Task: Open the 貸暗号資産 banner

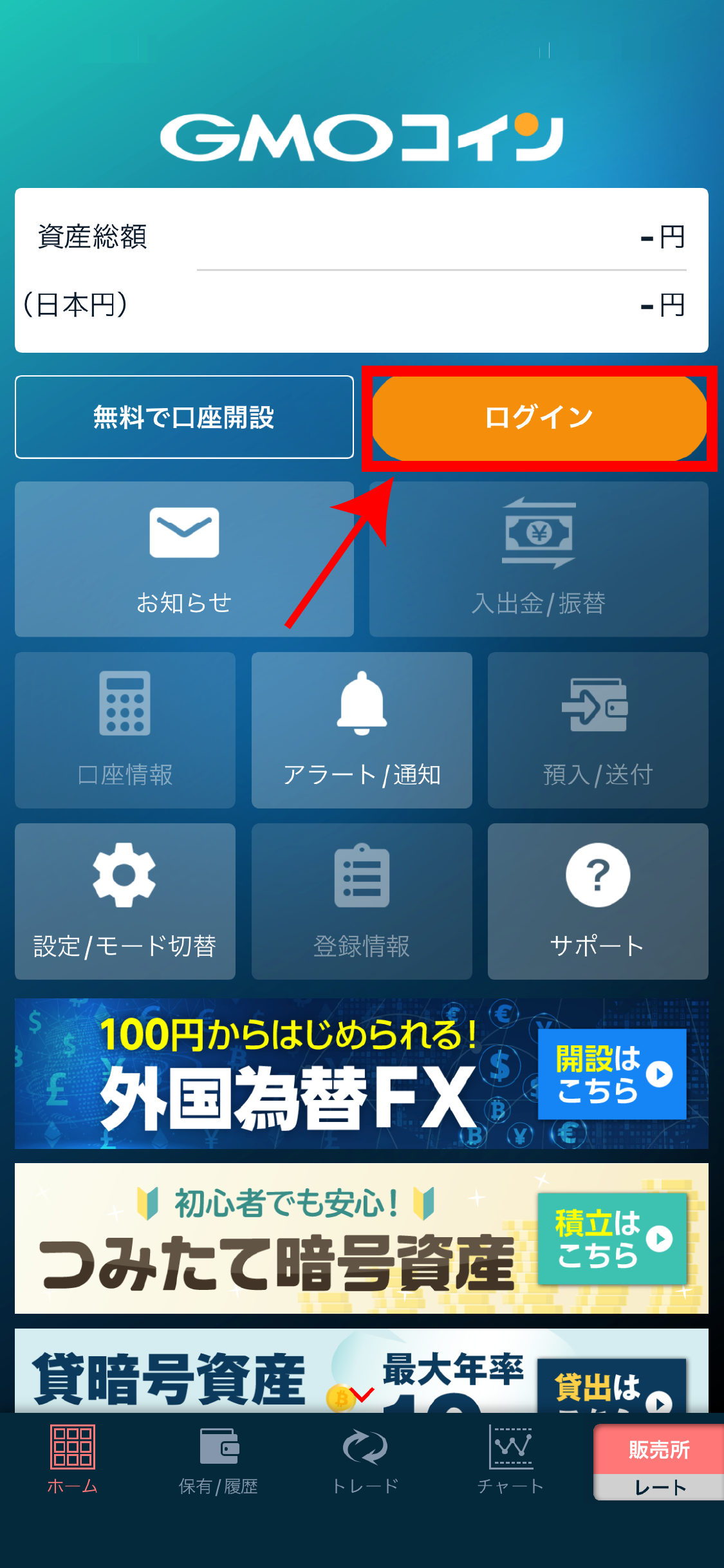Action: coord(362,1371)
